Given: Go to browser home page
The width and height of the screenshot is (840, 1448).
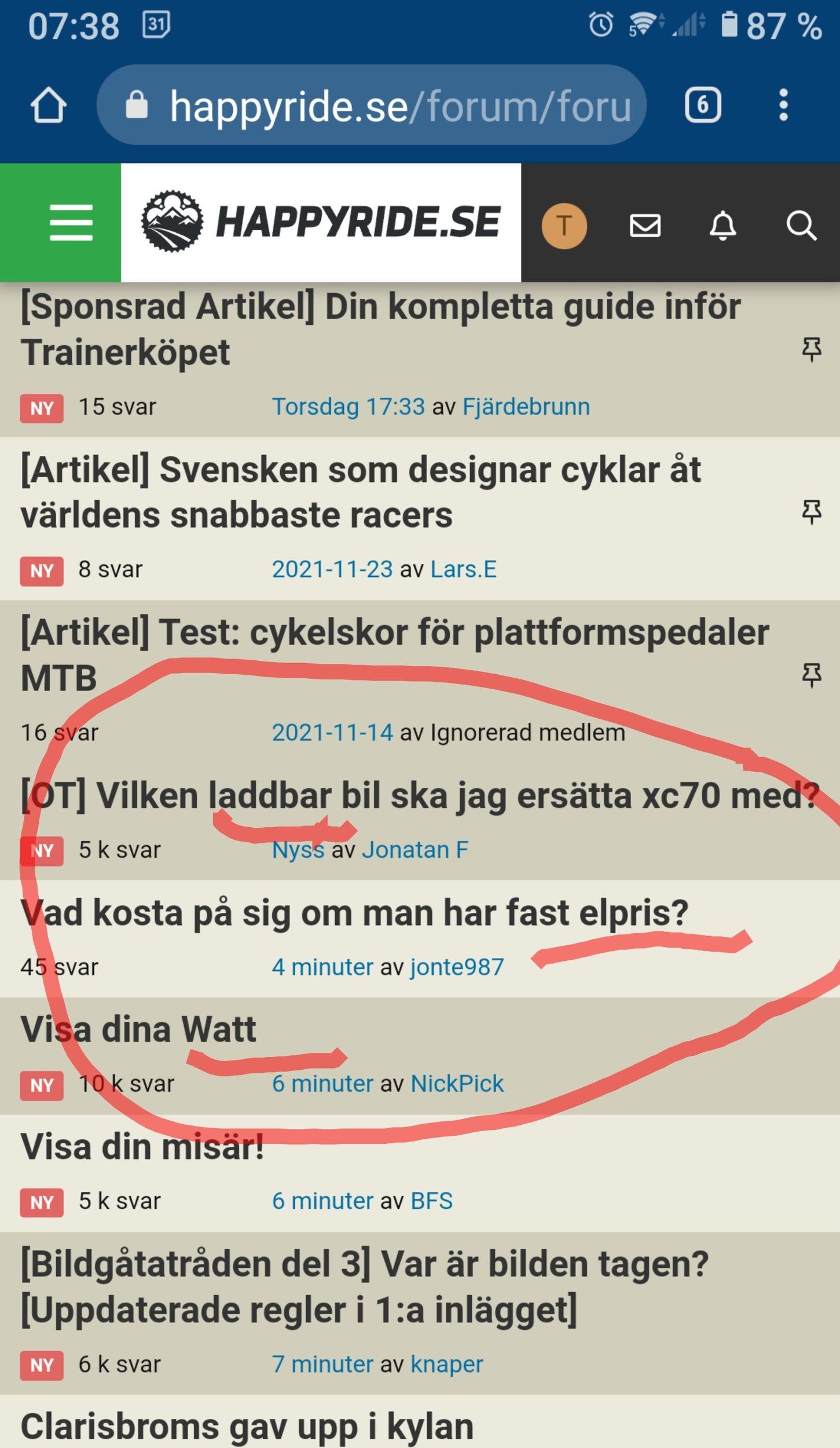Looking at the screenshot, I should coord(48,105).
